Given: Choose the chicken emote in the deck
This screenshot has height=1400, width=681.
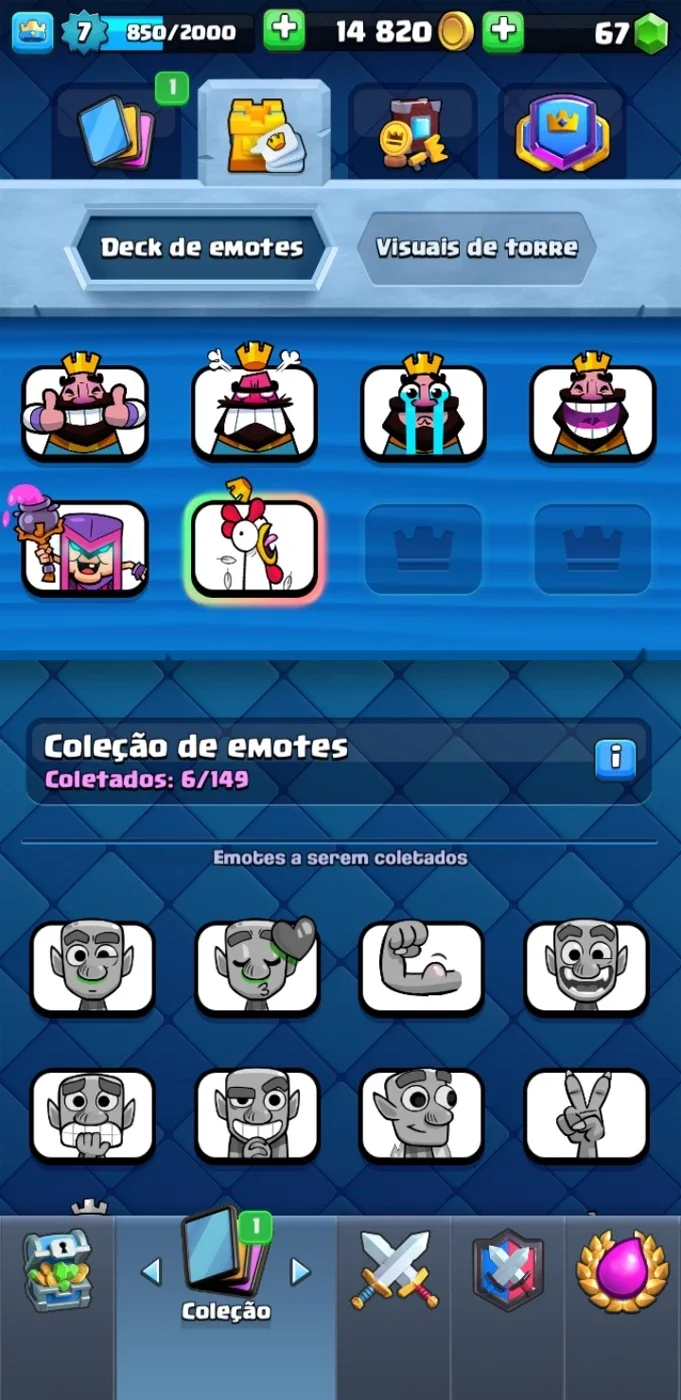Looking at the screenshot, I should click(x=254, y=545).
